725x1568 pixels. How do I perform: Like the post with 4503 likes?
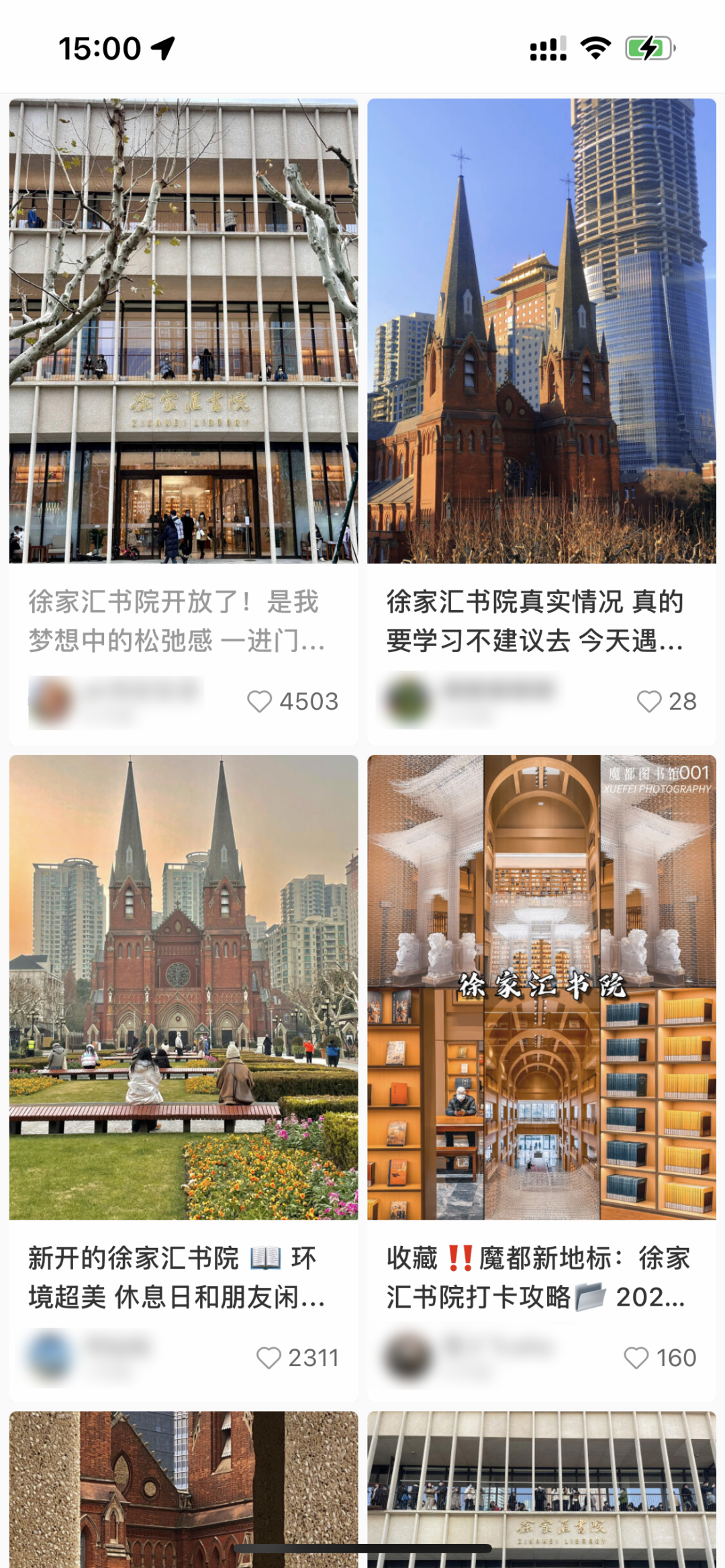pos(260,701)
